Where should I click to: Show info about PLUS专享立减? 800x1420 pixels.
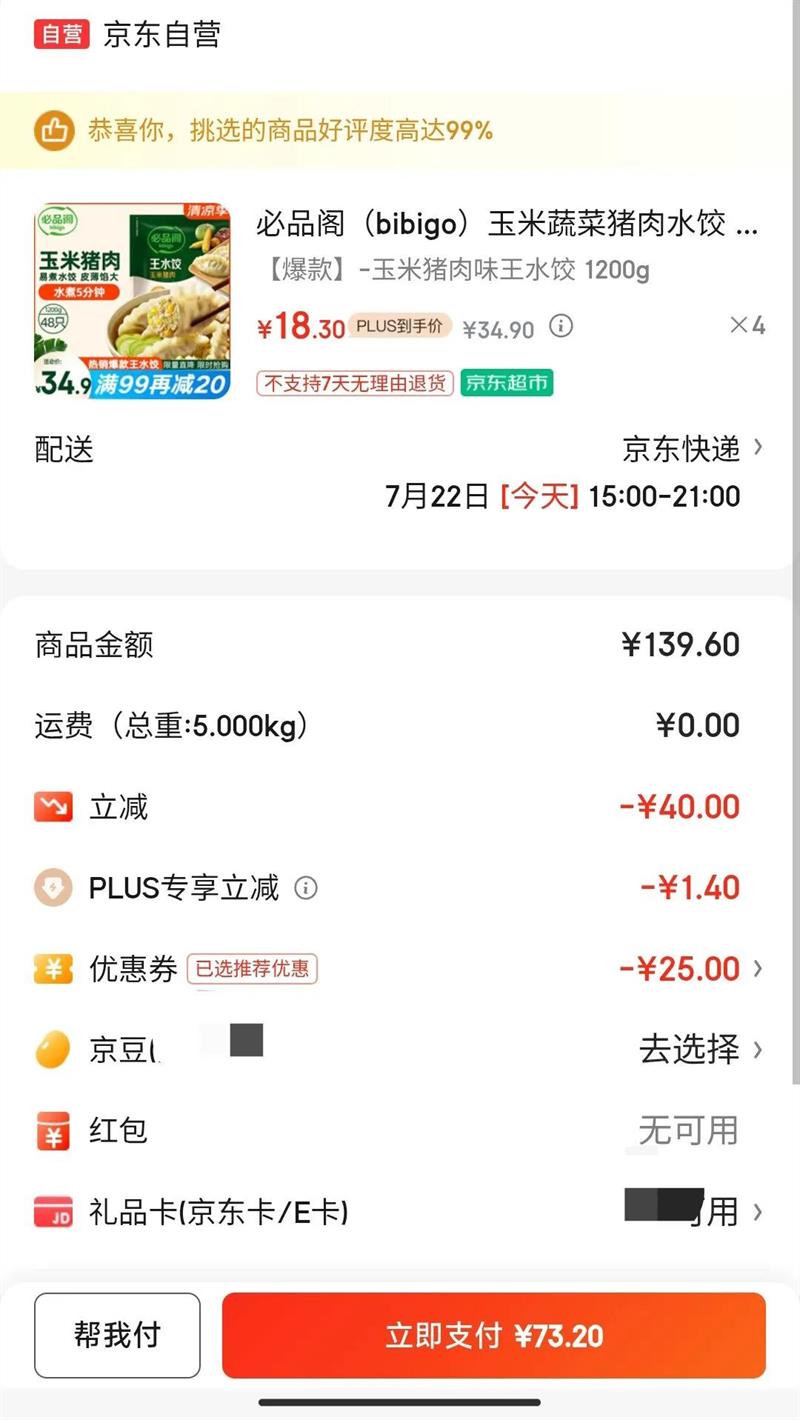(x=307, y=888)
